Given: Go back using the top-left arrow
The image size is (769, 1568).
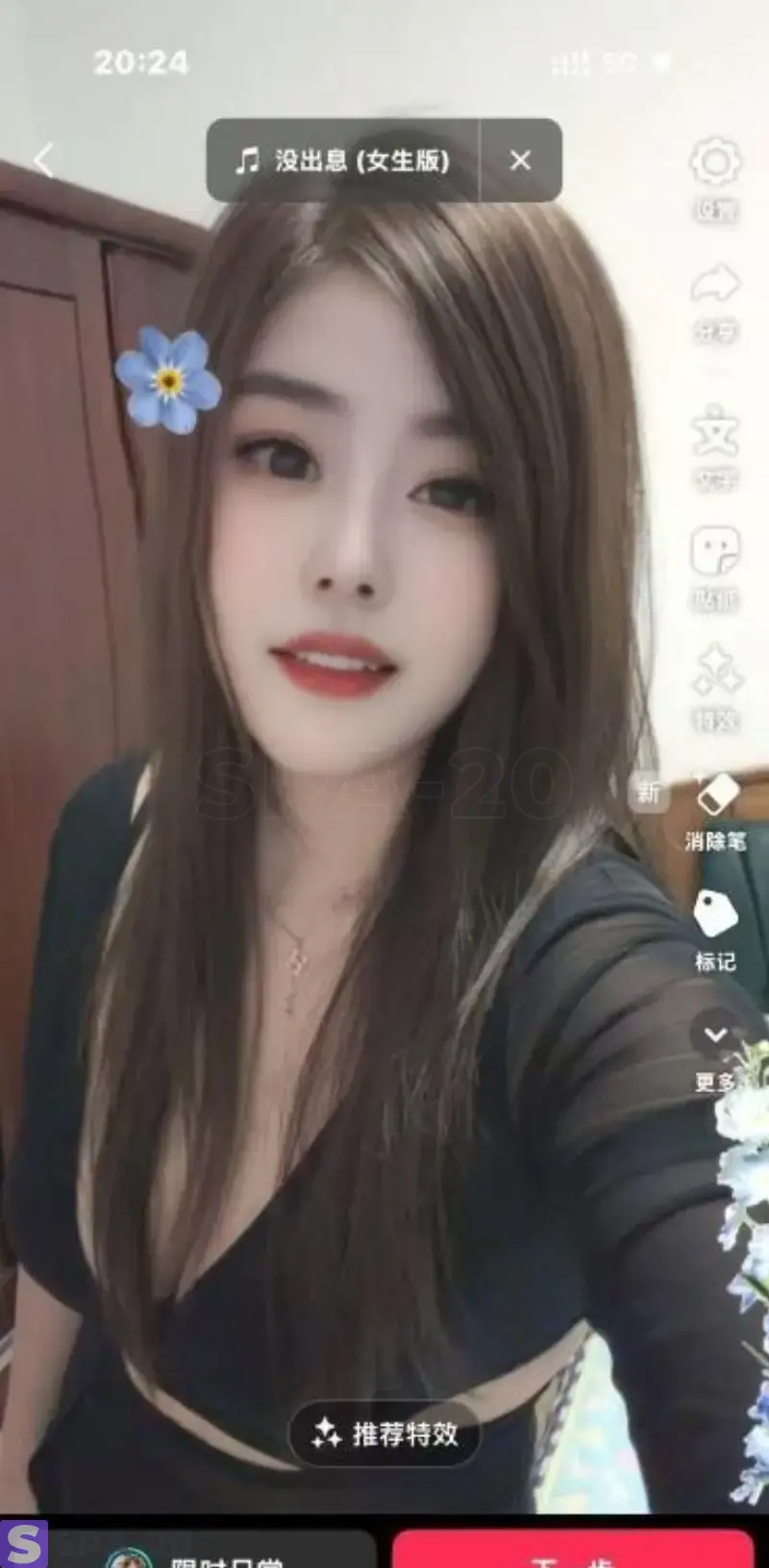Looking at the screenshot, I should [43, 160].
